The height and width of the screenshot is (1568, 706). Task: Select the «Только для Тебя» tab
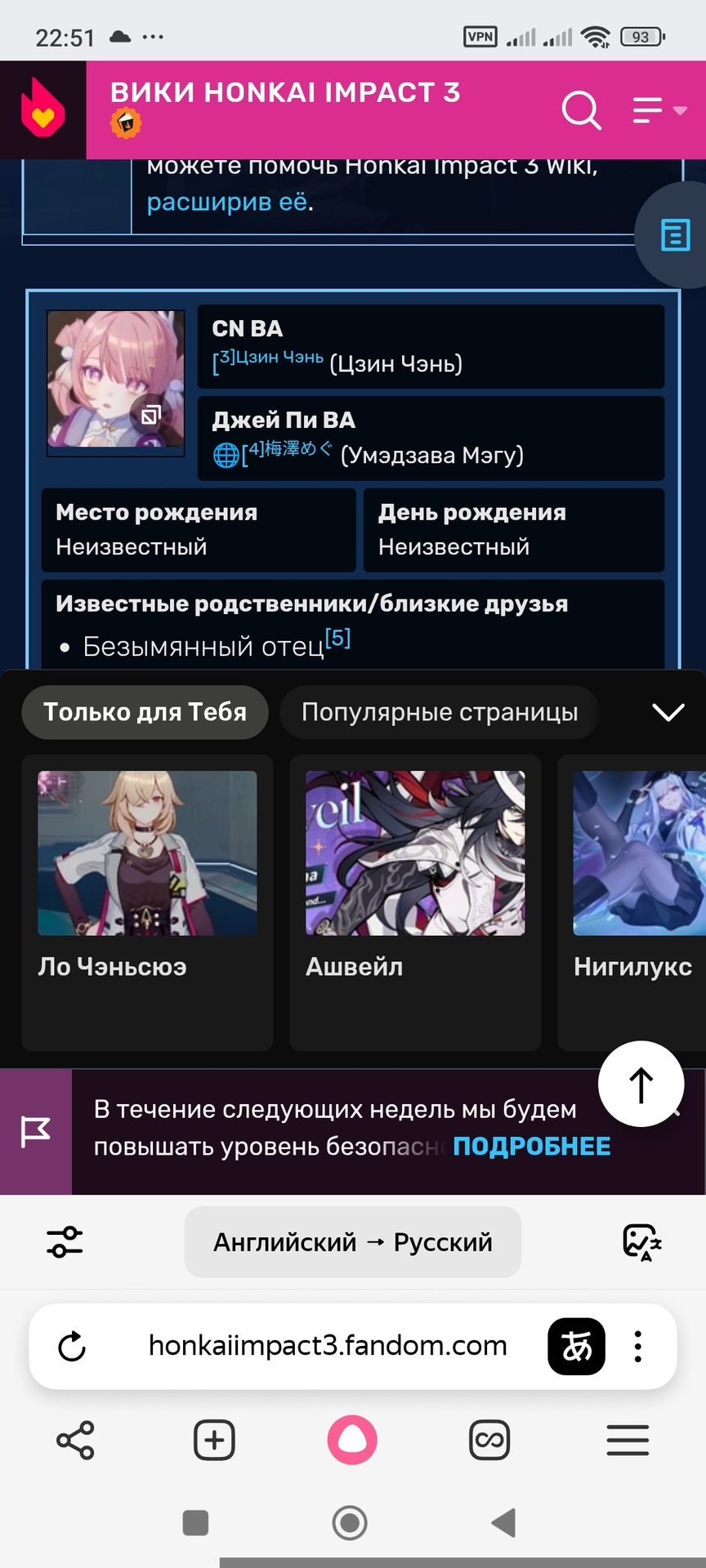coord(145,712)
